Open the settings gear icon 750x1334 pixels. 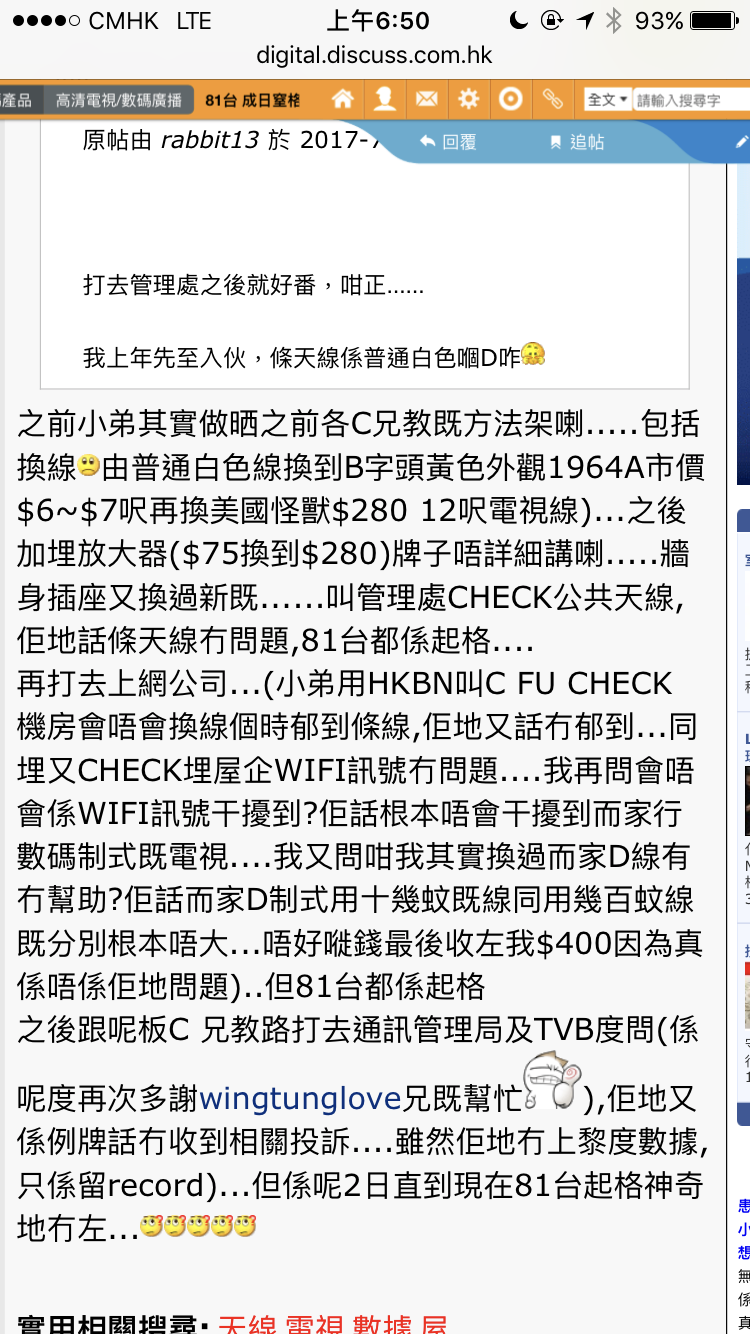pos(468,99)
